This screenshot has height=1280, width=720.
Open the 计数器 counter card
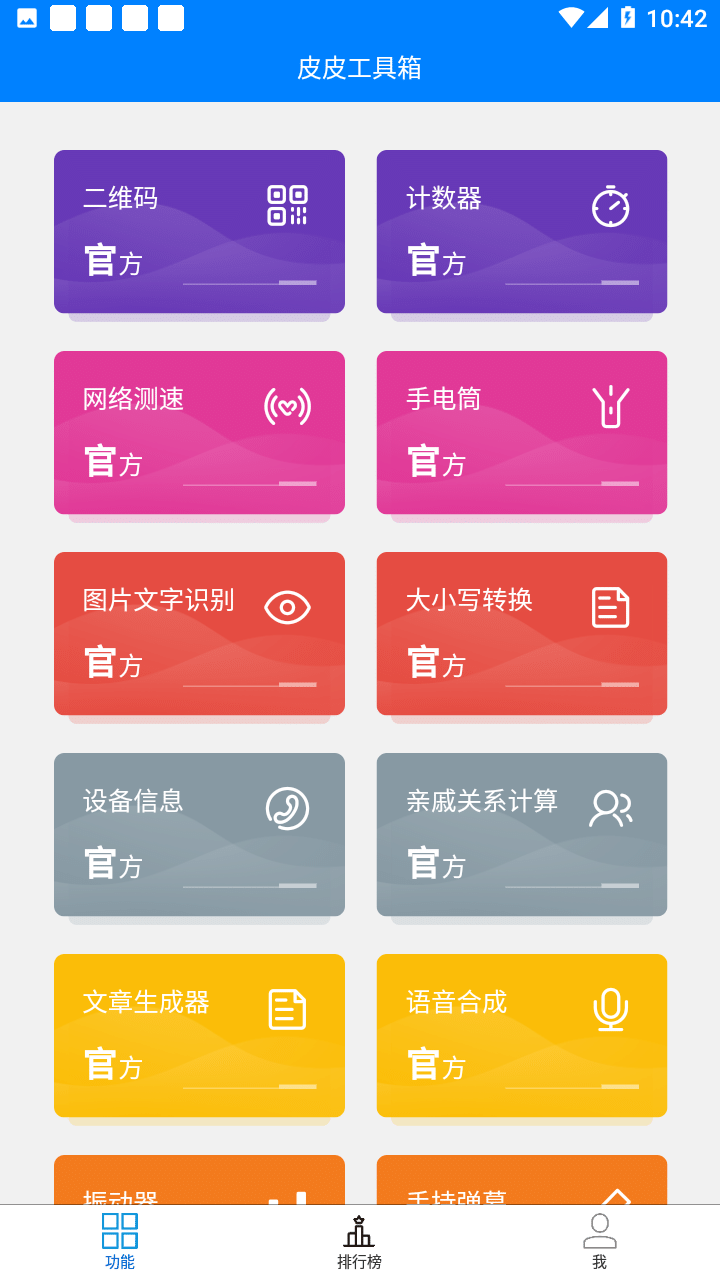click(522, 232)
